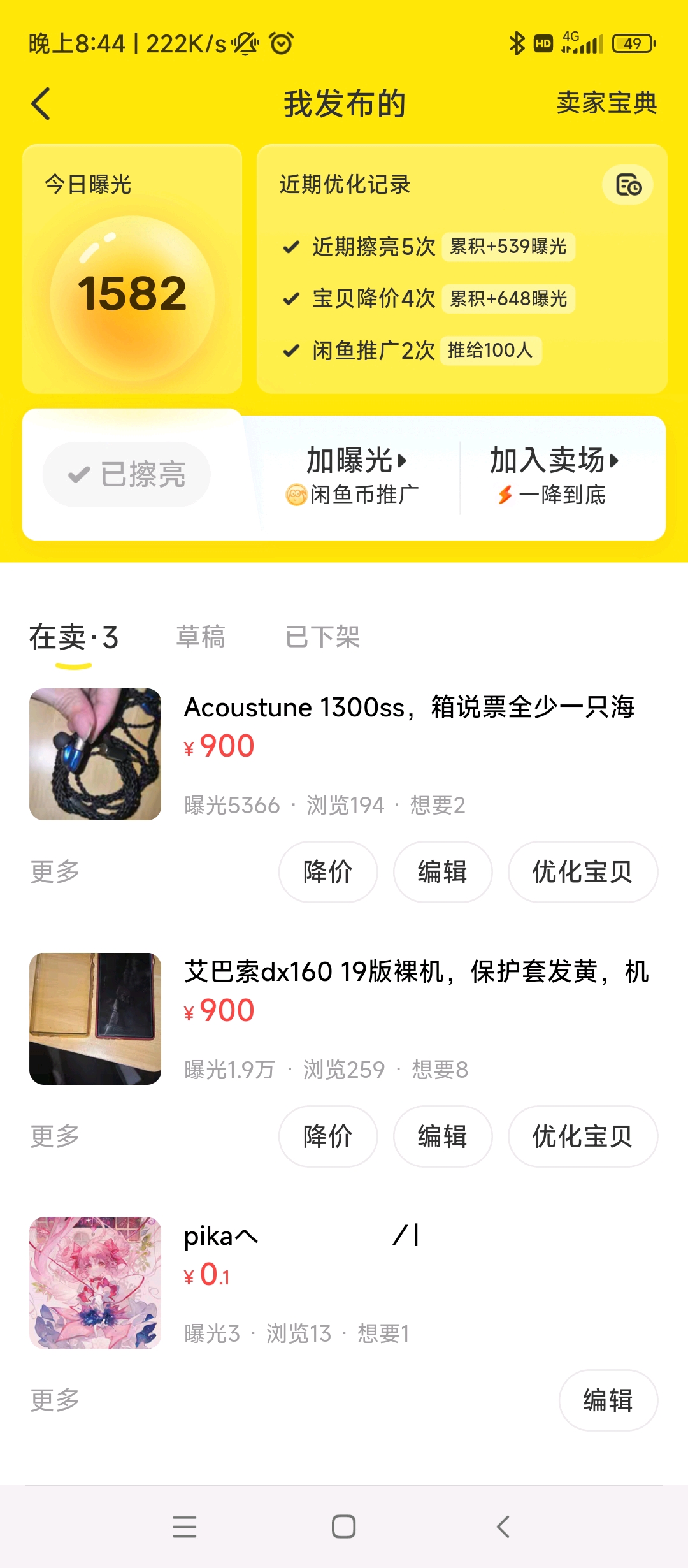Open 加曝光 闲鱼币推广

[x=354, y=475]
